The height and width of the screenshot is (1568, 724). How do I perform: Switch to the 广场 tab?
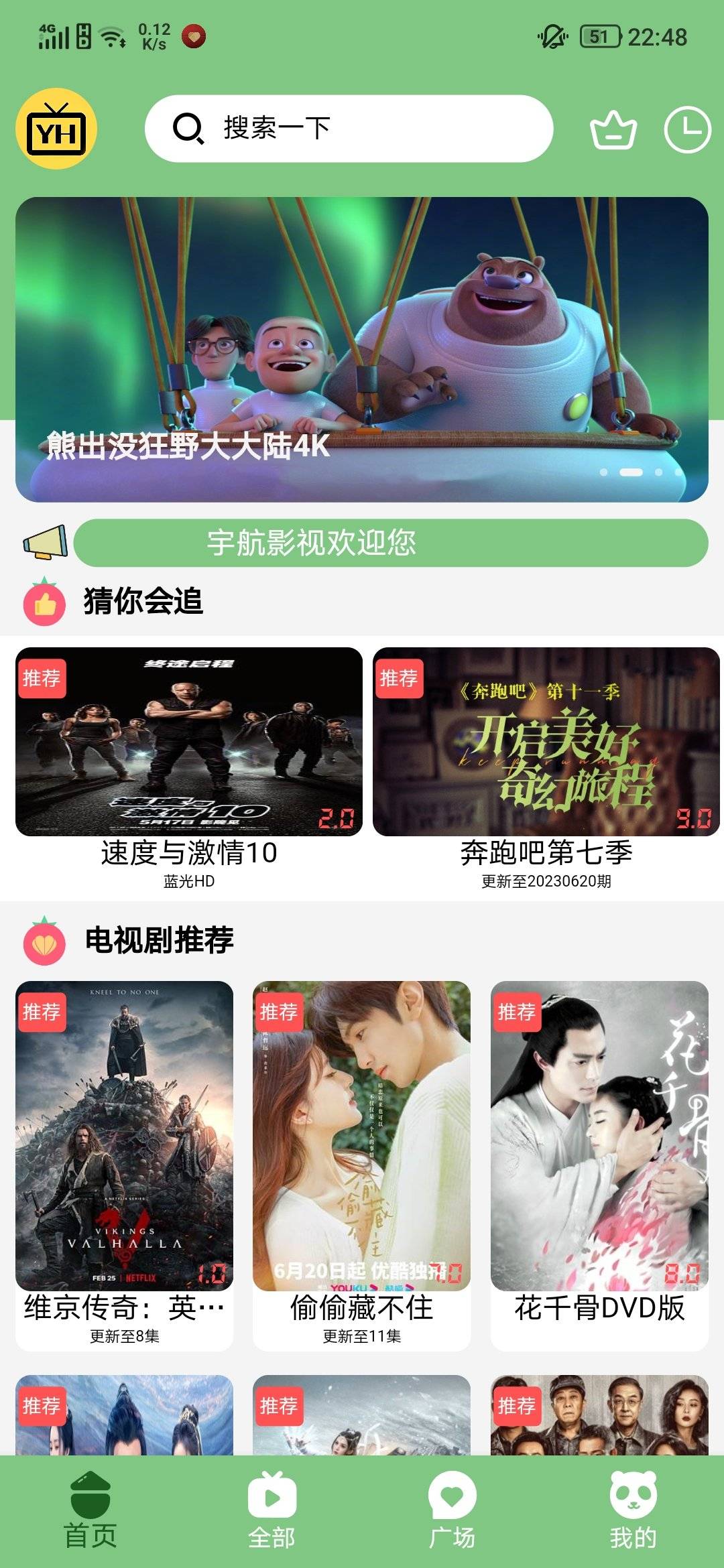tap(452, 1512)
